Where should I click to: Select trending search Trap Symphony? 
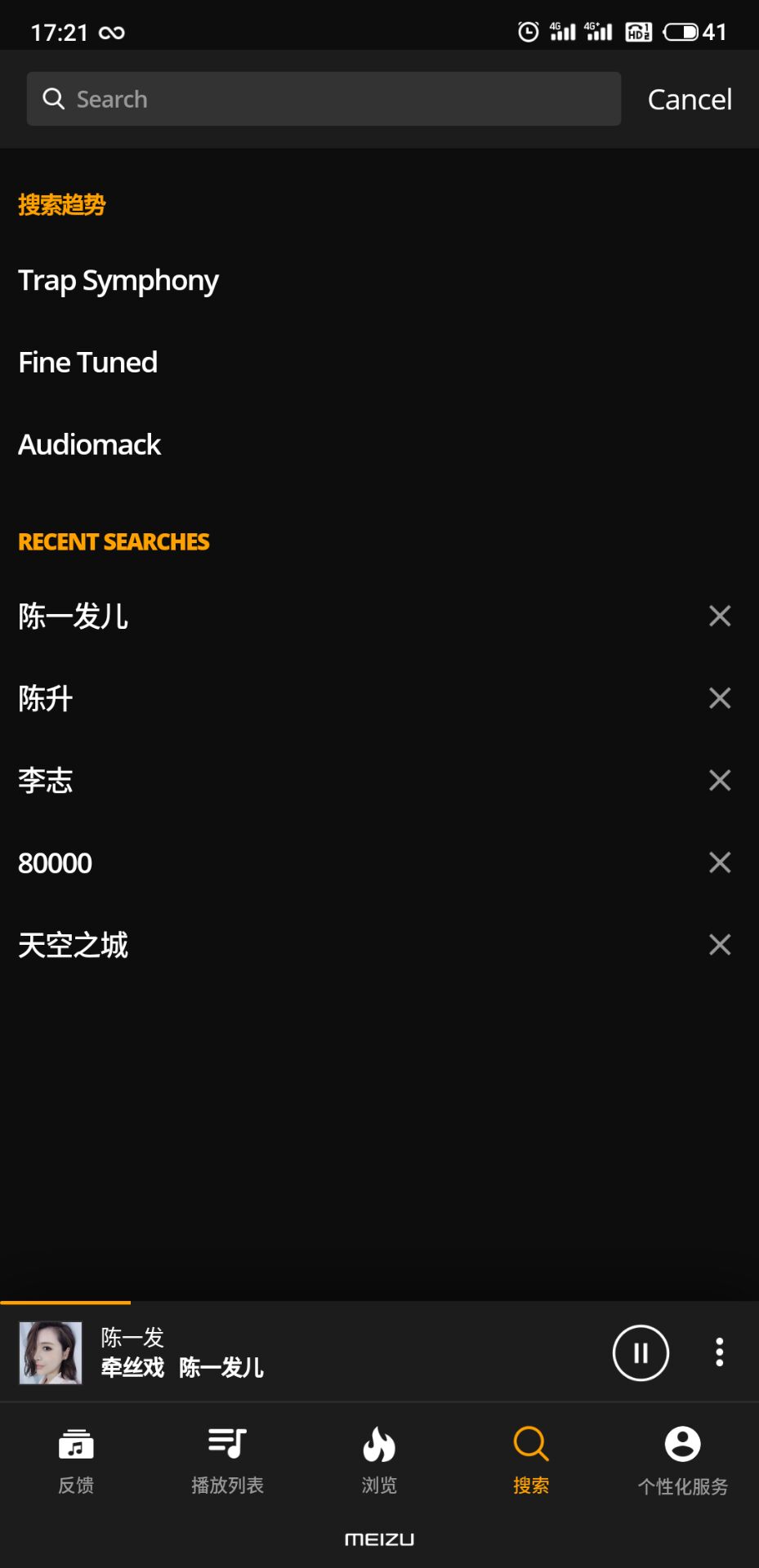coord(118,280)
